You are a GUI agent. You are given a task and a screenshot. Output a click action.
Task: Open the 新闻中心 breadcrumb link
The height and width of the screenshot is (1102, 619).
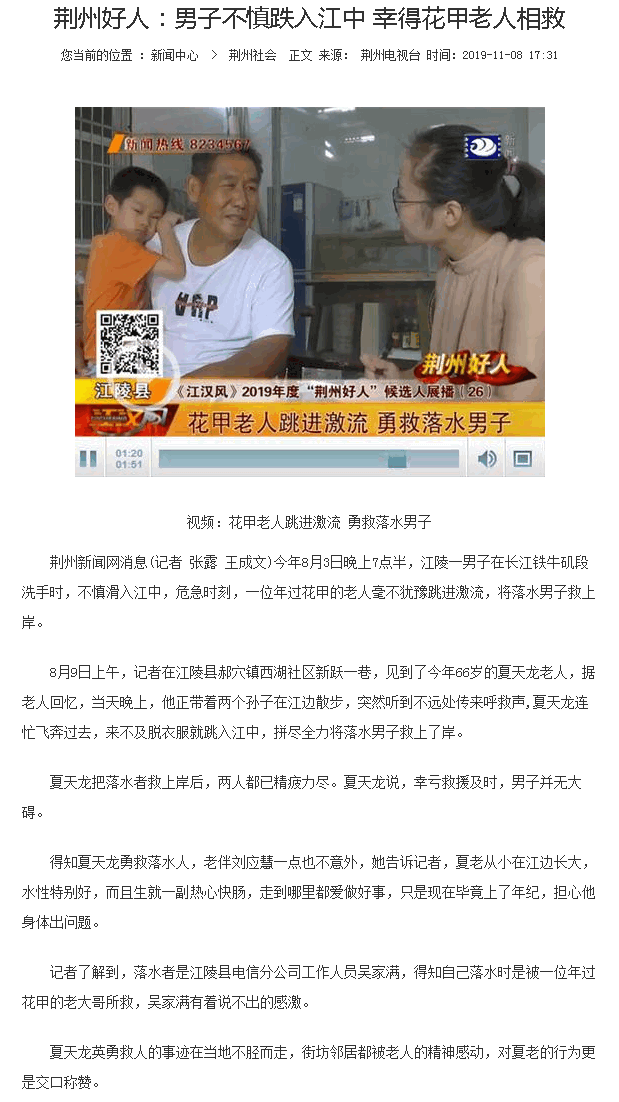click(x=174, y=56)
